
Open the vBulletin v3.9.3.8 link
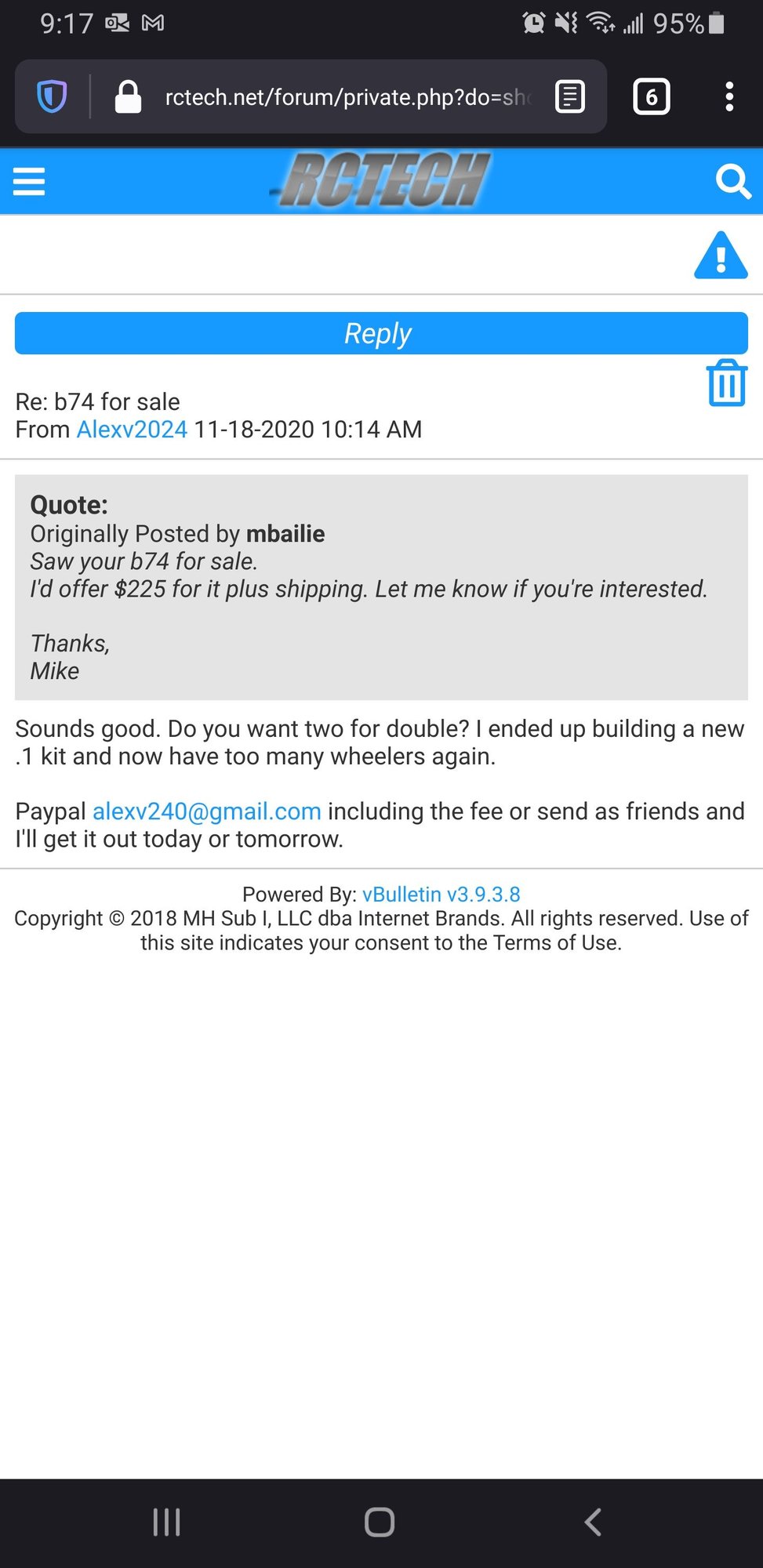coord(441,895)
